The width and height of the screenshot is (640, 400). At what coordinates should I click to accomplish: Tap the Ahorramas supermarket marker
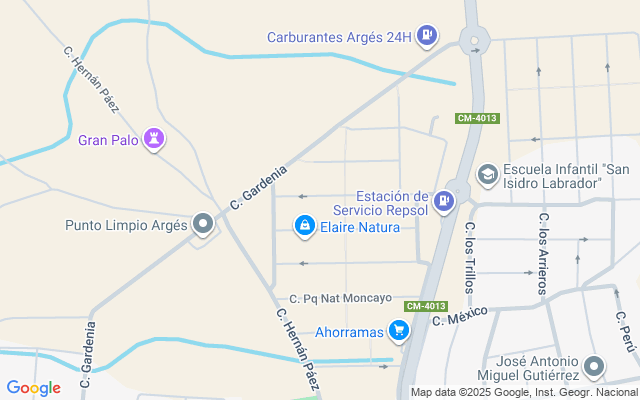coord(398,330)
